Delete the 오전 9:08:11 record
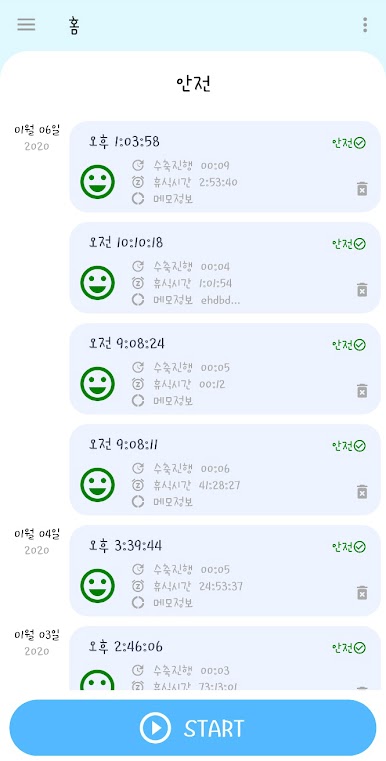 (x=362, y=492)
